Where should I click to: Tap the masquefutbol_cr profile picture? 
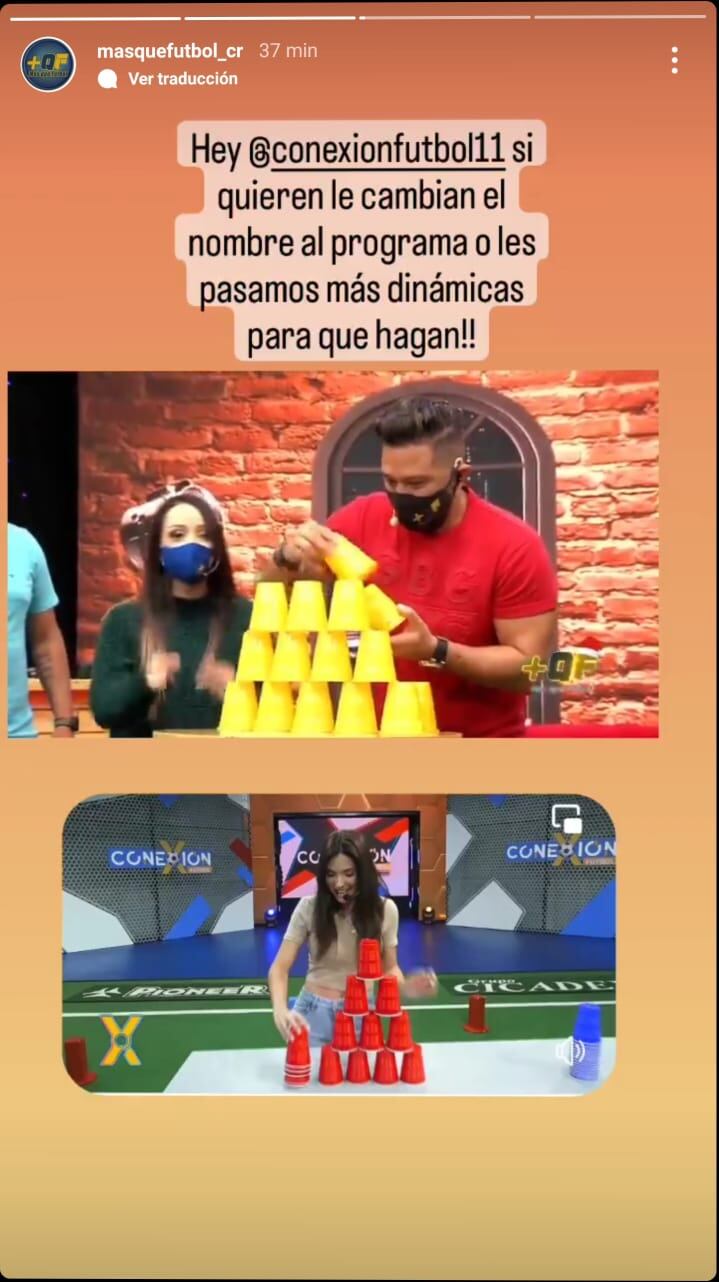click(x=48, y=64)
